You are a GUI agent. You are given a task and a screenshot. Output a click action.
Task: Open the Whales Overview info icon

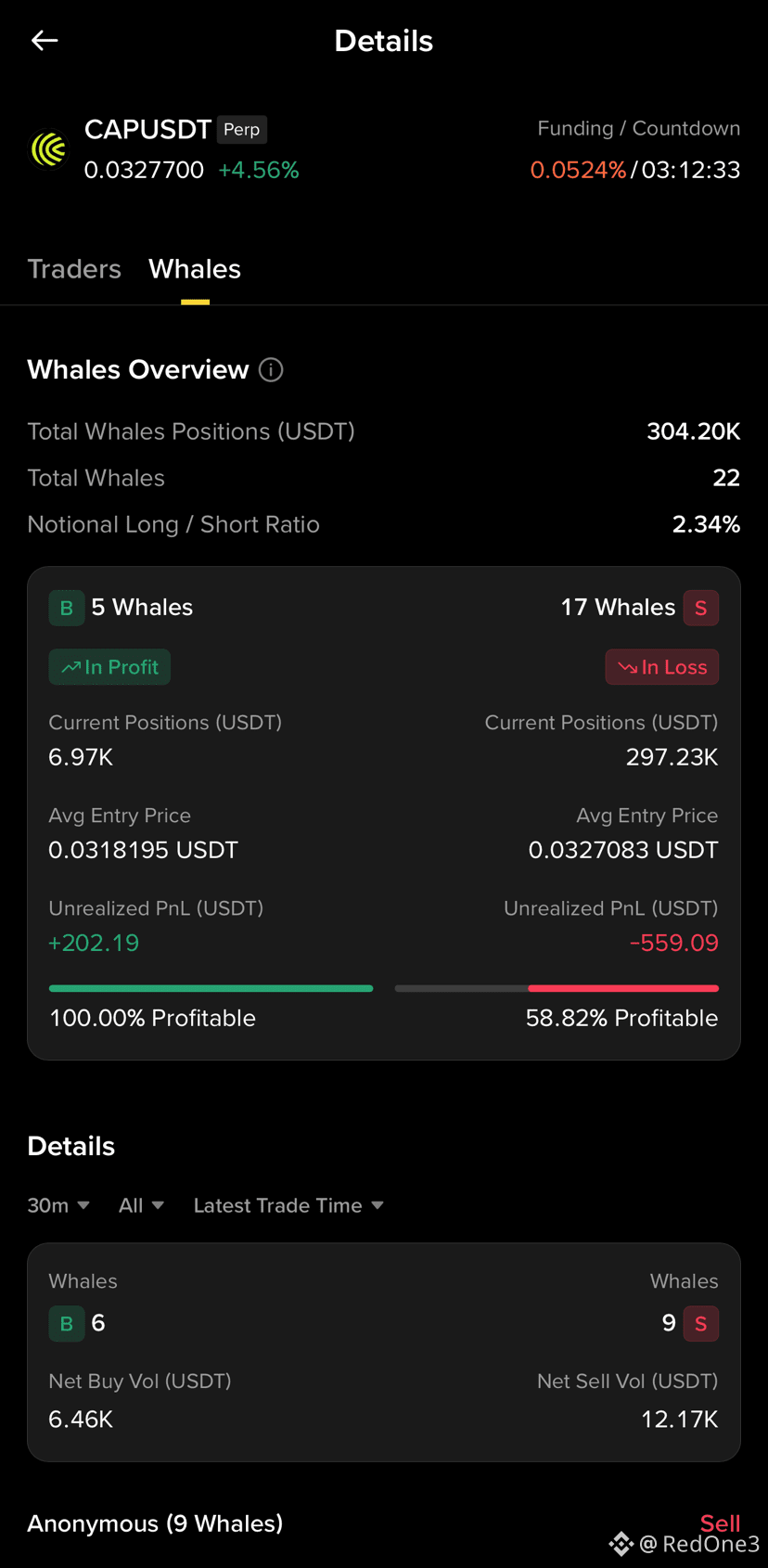pos(271,370)
